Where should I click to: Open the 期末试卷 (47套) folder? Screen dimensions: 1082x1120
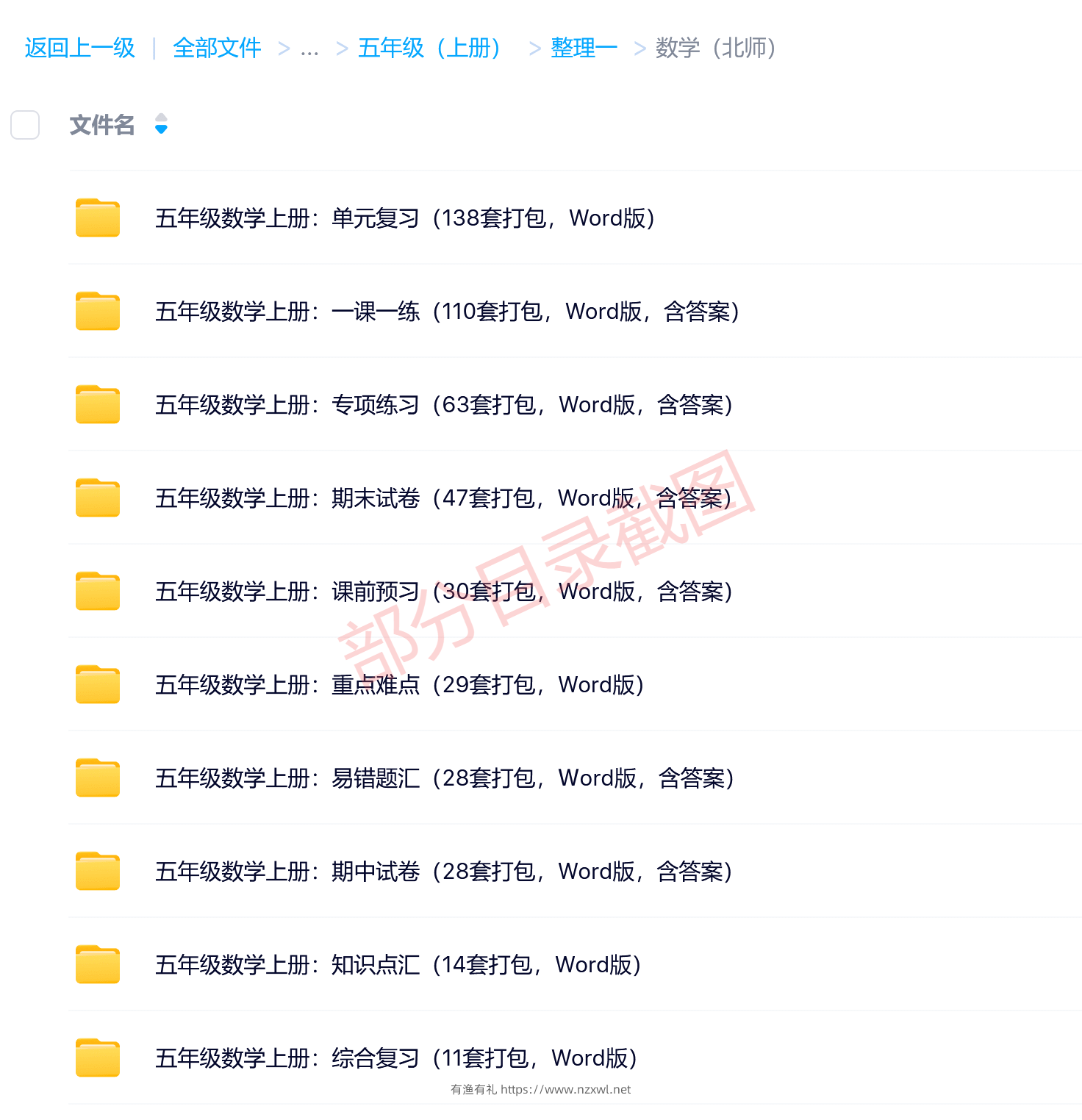pyautogui.click(x=443, y=498)
